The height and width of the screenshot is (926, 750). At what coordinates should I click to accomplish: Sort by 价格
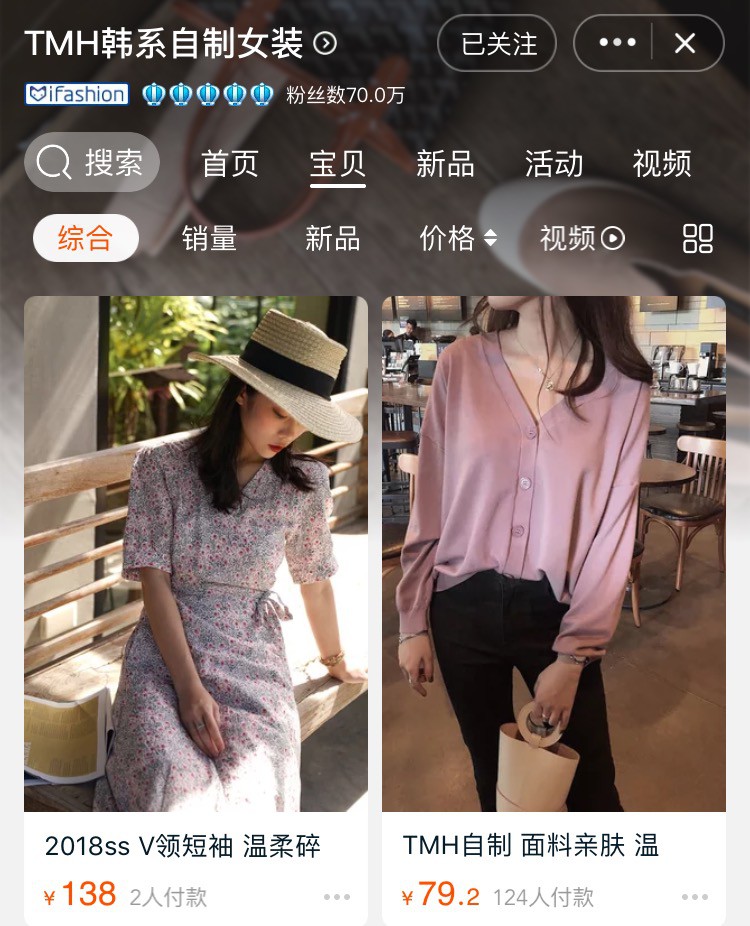[458, 238]
